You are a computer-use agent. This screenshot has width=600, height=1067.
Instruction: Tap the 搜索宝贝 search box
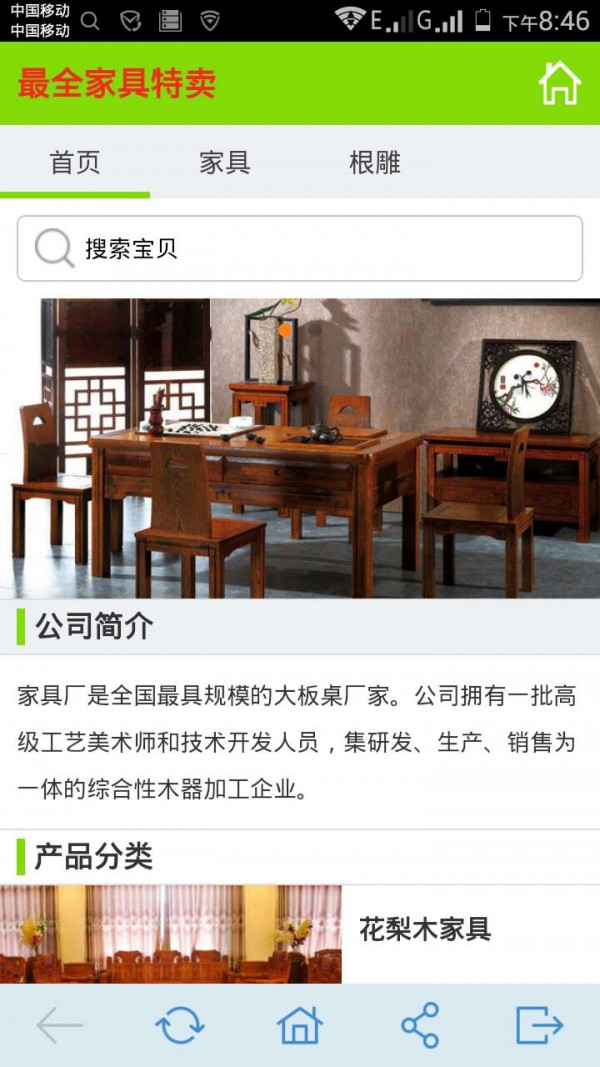point(300,249)
